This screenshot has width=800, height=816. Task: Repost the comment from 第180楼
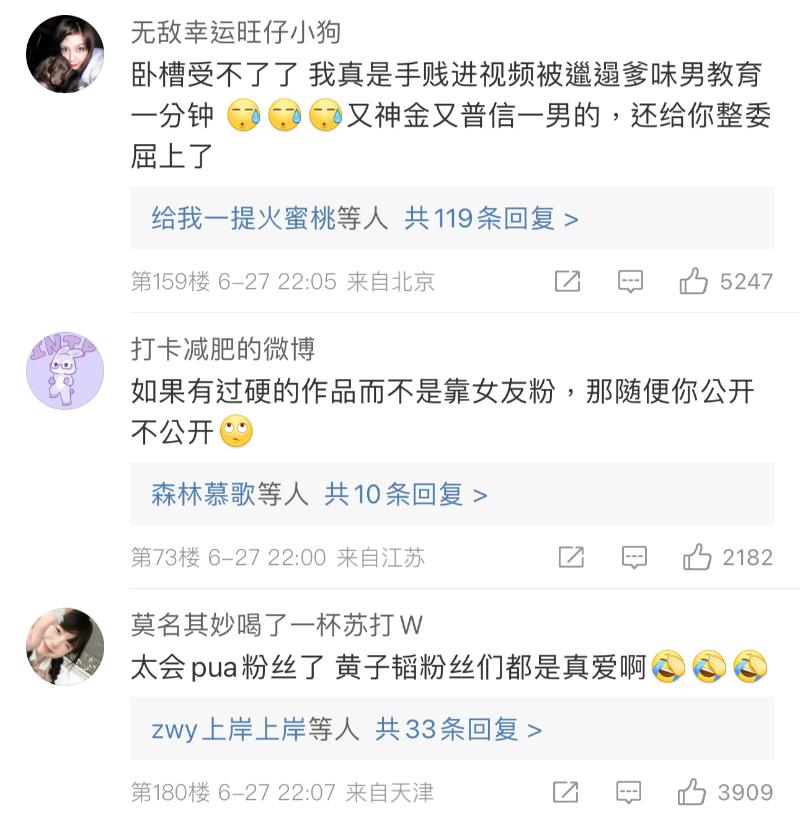(x=565, y=793)
